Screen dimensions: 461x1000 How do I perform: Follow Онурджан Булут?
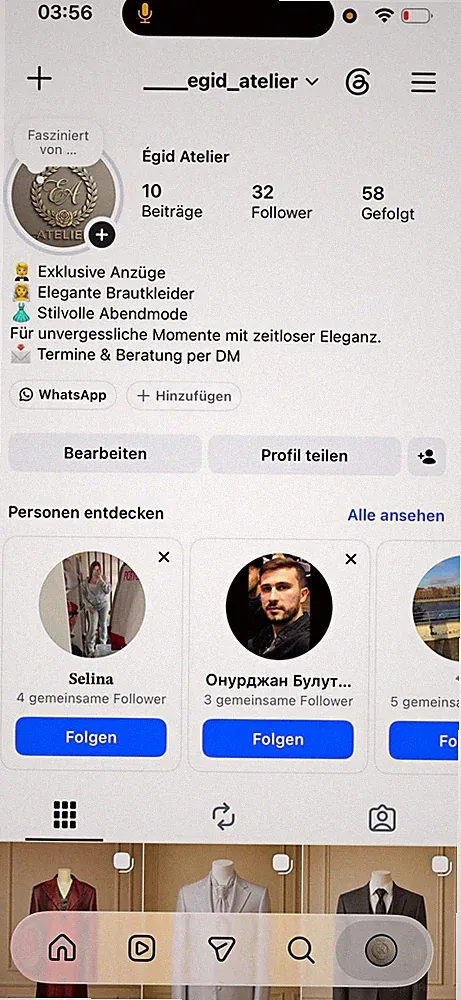[x=277, y=739]
